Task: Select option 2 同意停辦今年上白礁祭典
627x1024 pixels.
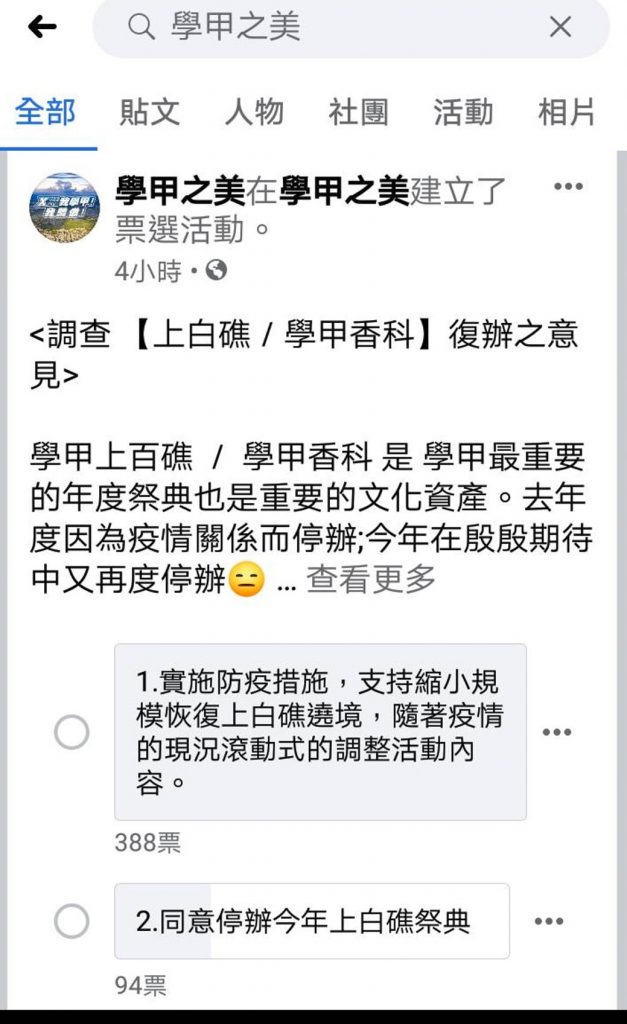Action: [71, 921]
